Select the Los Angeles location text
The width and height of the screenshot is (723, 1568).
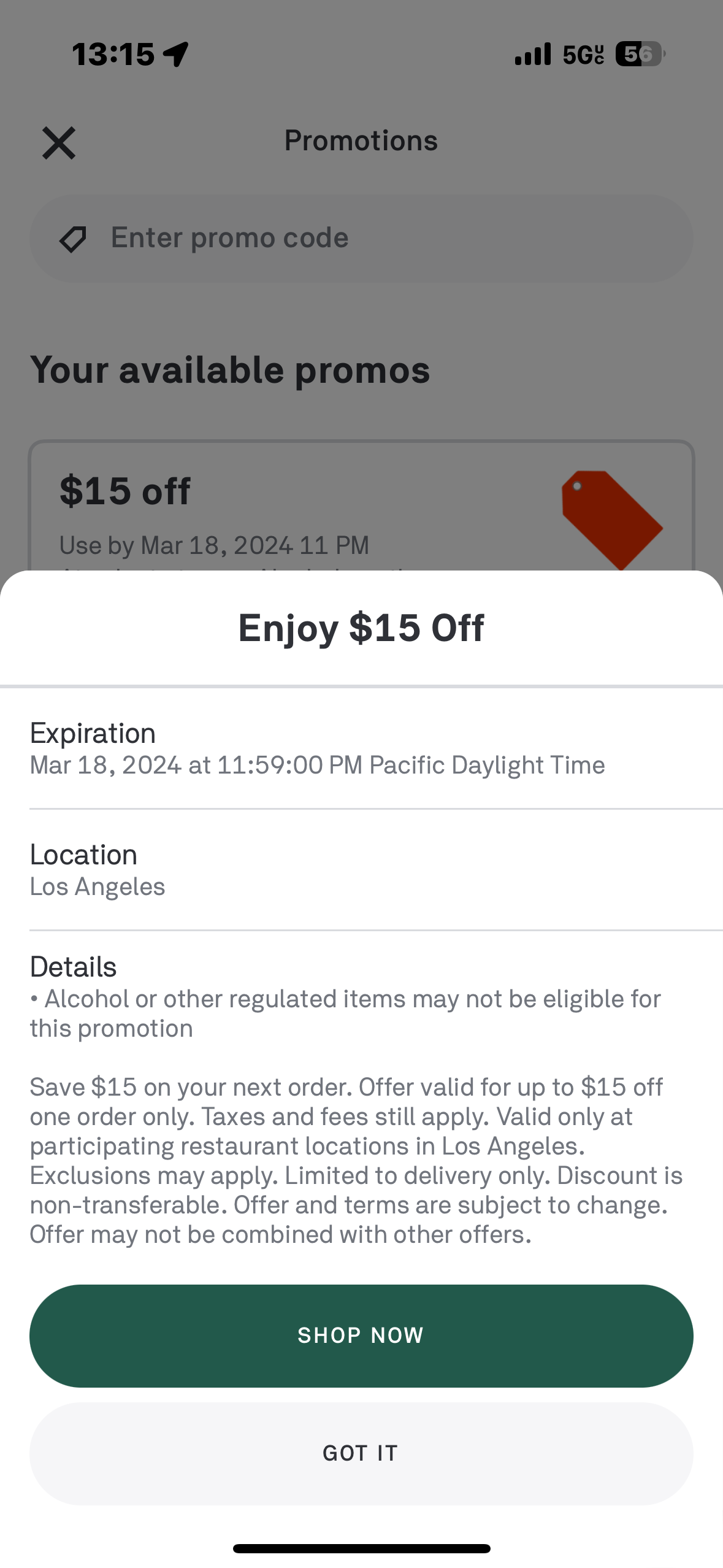pos(97,886)
